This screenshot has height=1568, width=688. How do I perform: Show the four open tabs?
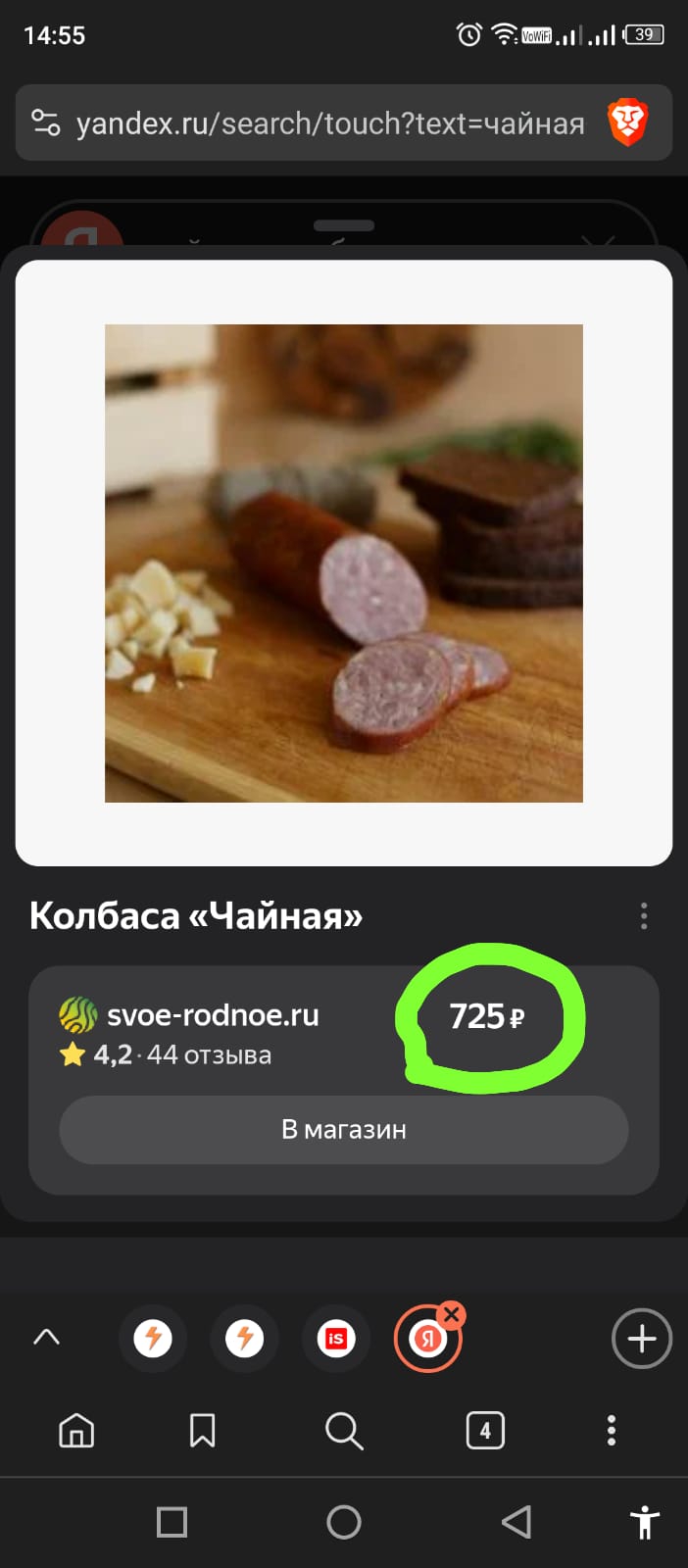click(x=485, y=1431)
